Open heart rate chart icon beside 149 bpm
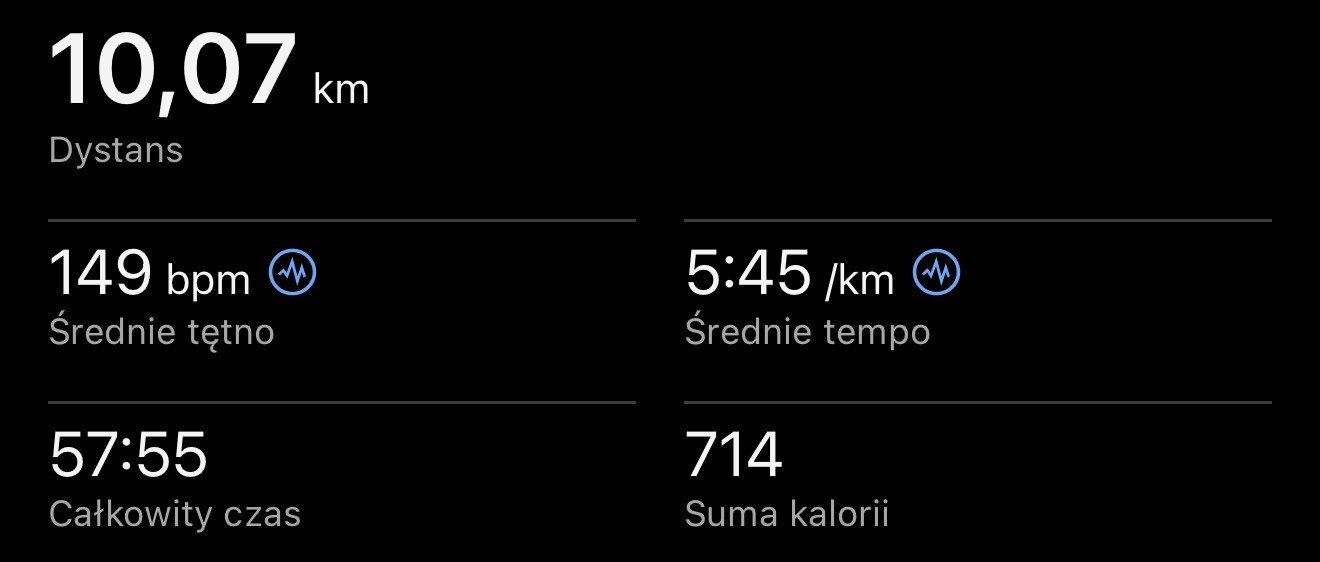Image resolution: width=1320 pixels, height=562 pixels. pos(293,272)
